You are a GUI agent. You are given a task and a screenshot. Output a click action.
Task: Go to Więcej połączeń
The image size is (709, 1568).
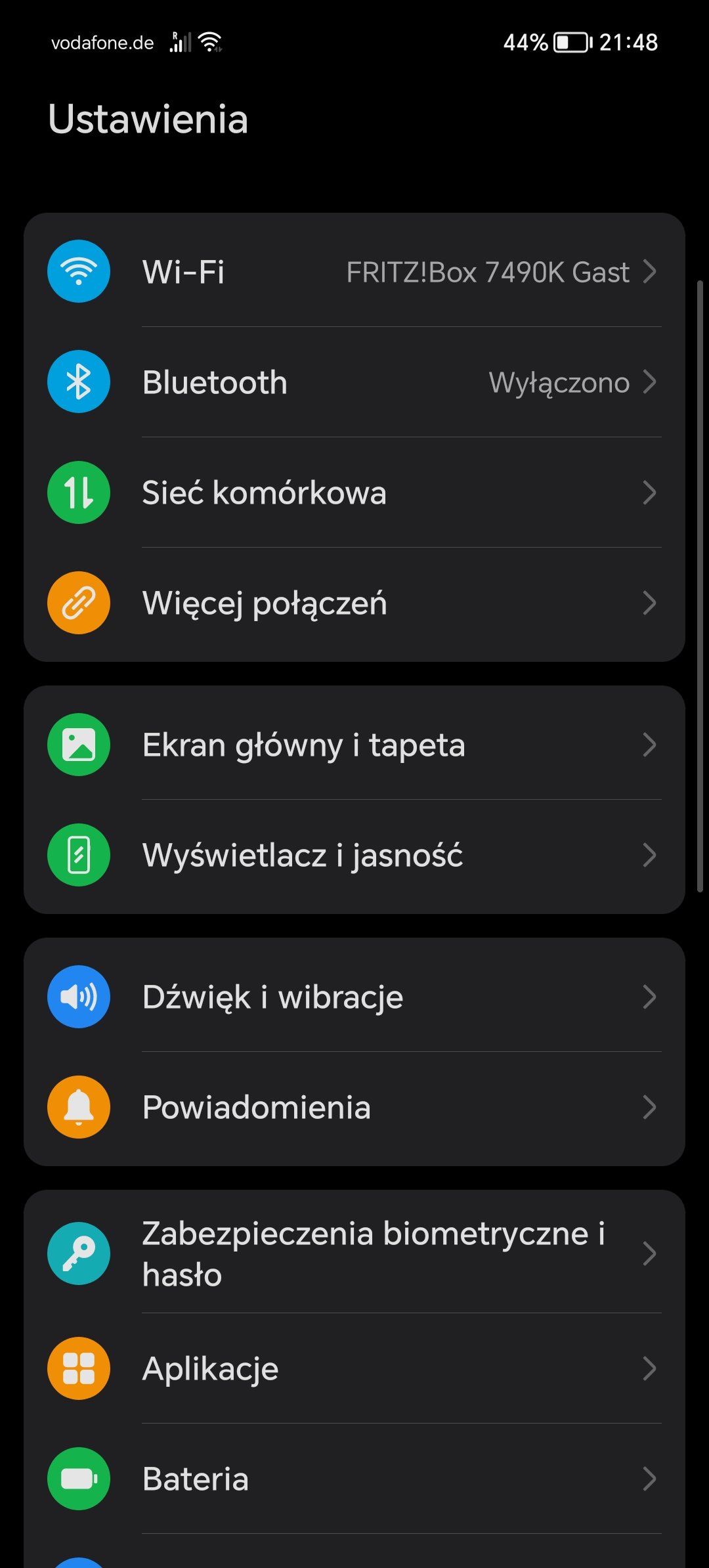coord(354,603)
